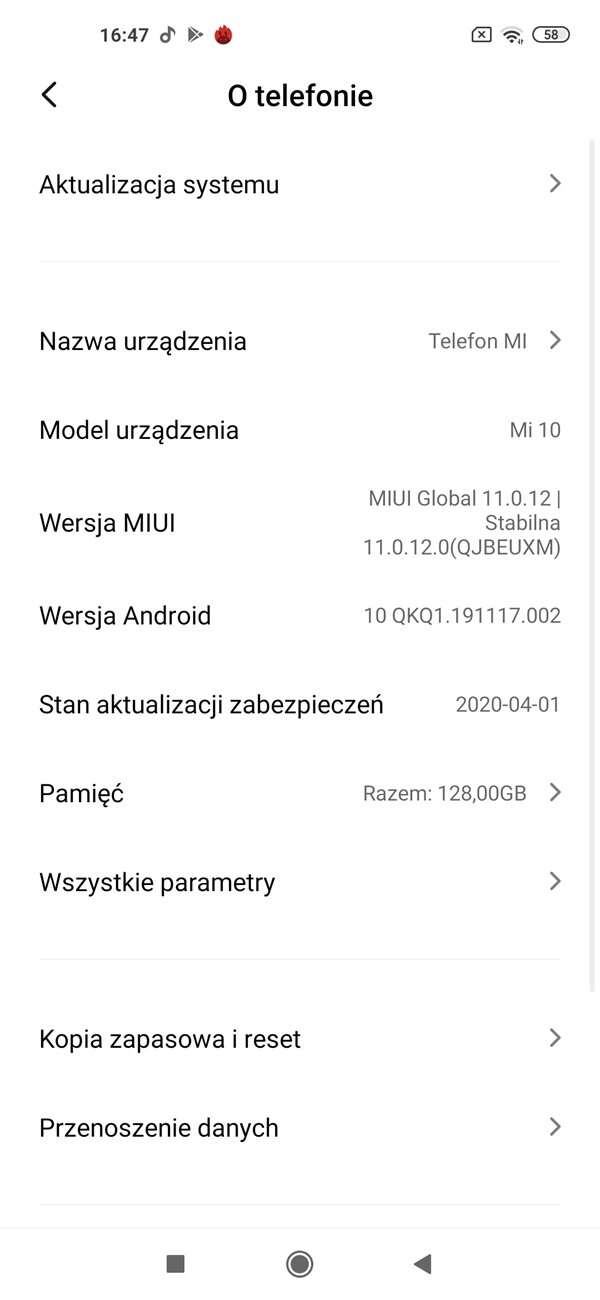
Task: Open Pamięć storage details
Action: (x=299, y=794)
